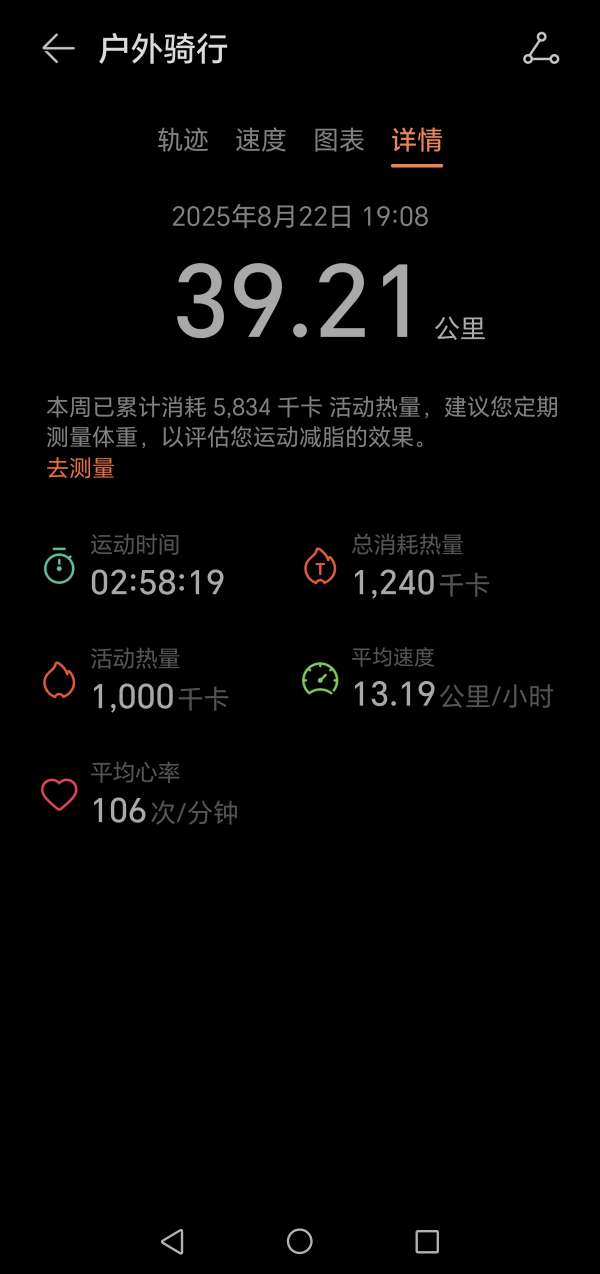Open recent apps from navigation bar

(x=427, y=1241)
